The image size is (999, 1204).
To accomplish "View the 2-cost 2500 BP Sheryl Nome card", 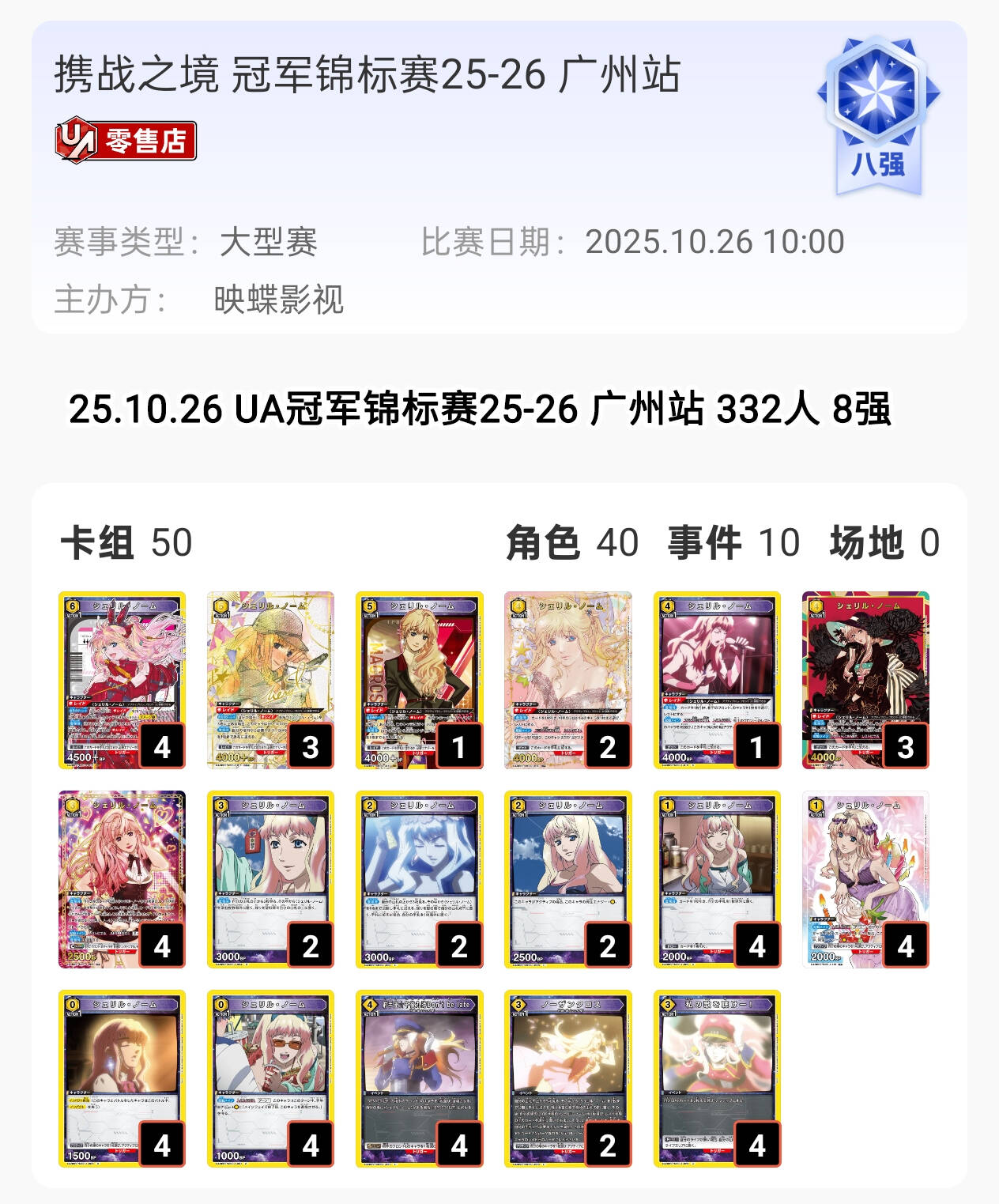I will [x=567, y=878].
